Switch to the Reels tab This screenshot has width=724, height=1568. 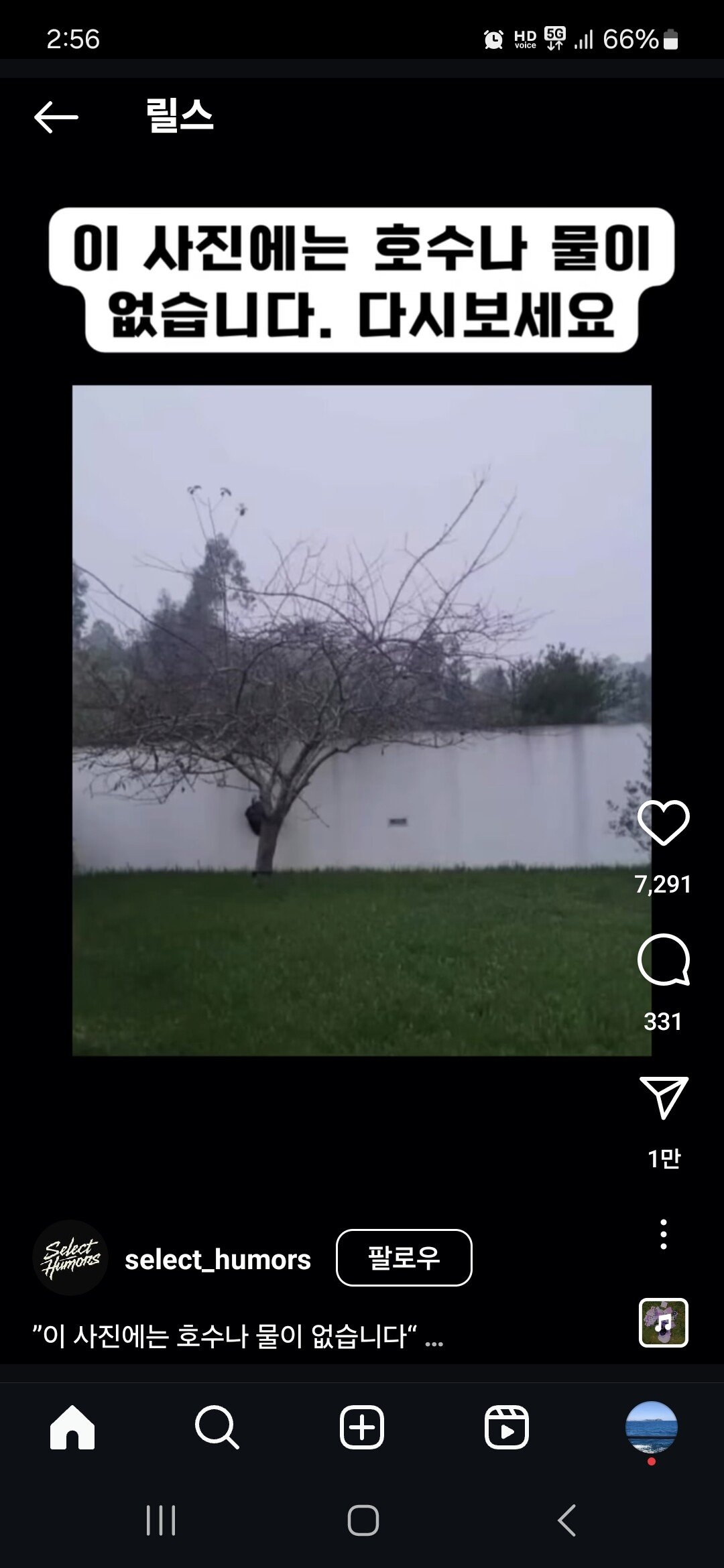[507, 1427]
